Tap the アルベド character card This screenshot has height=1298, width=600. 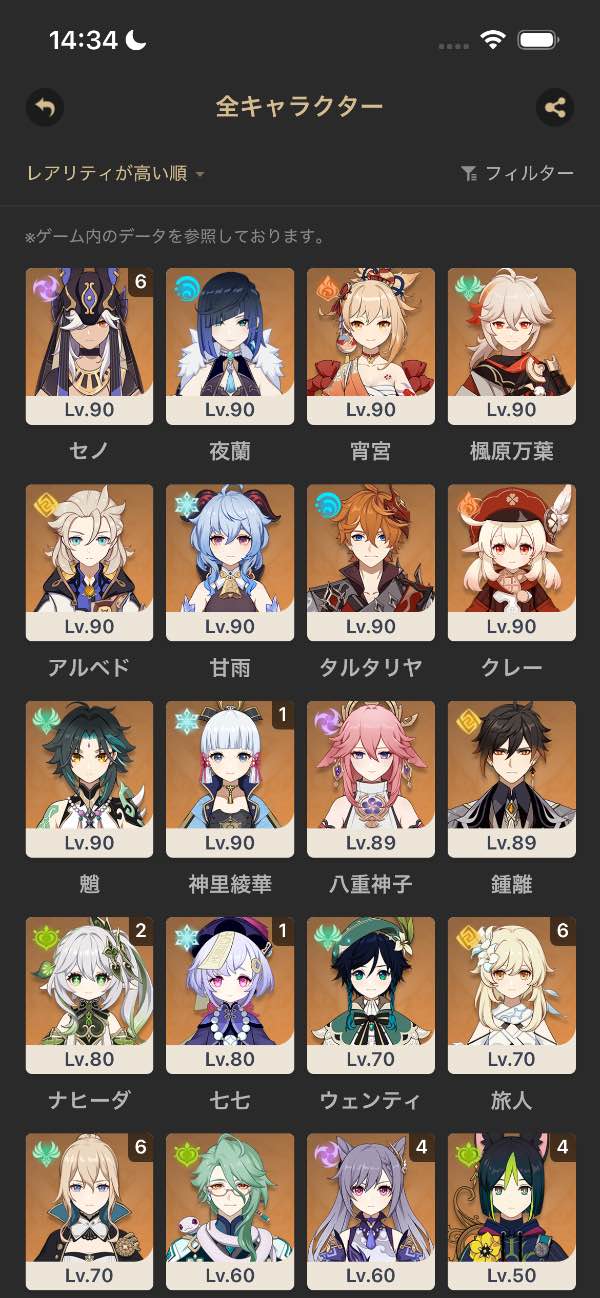pos(89,562)
